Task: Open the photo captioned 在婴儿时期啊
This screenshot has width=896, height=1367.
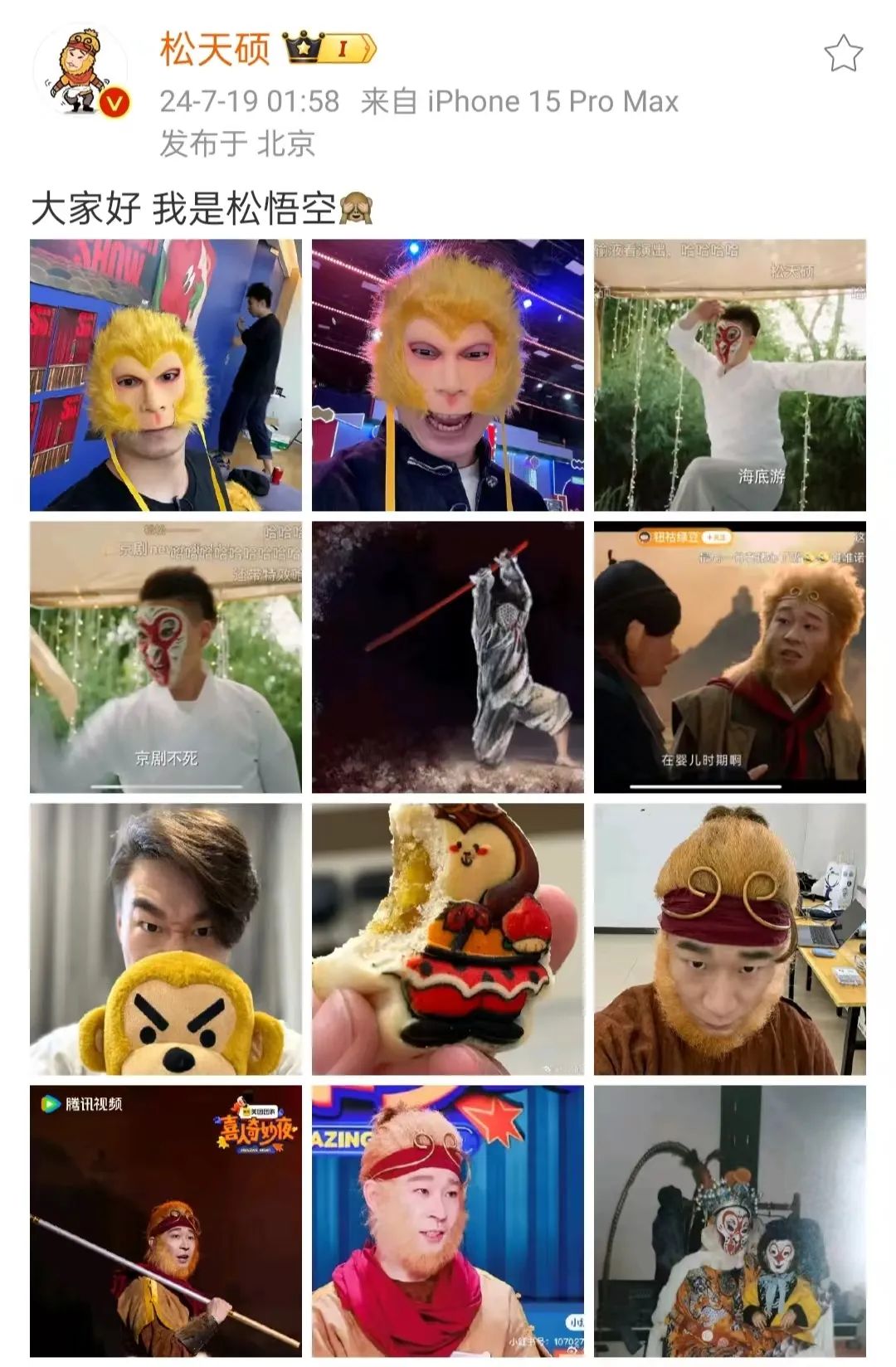Action: point(729,657)
